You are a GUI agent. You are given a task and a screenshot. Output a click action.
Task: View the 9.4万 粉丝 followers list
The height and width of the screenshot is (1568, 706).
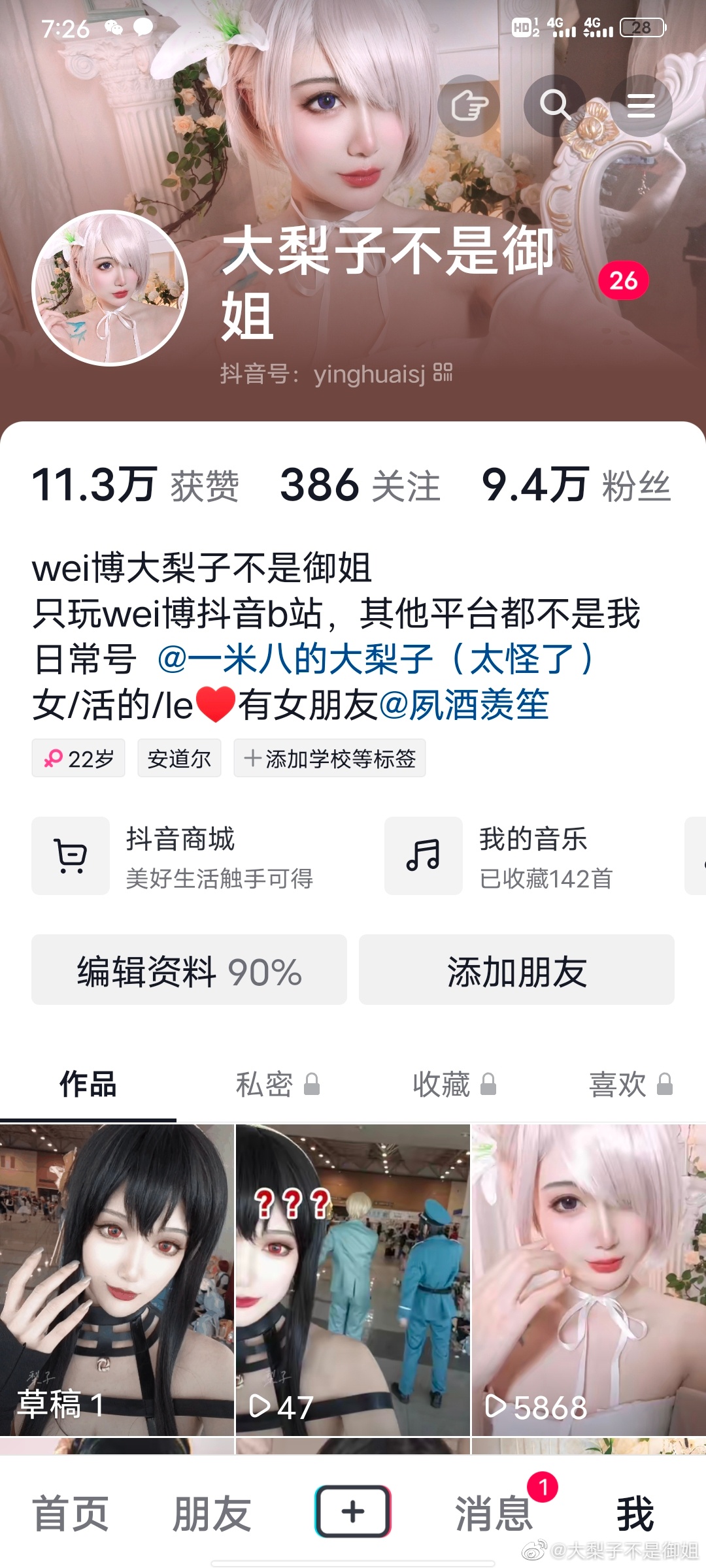coord(576,486)
